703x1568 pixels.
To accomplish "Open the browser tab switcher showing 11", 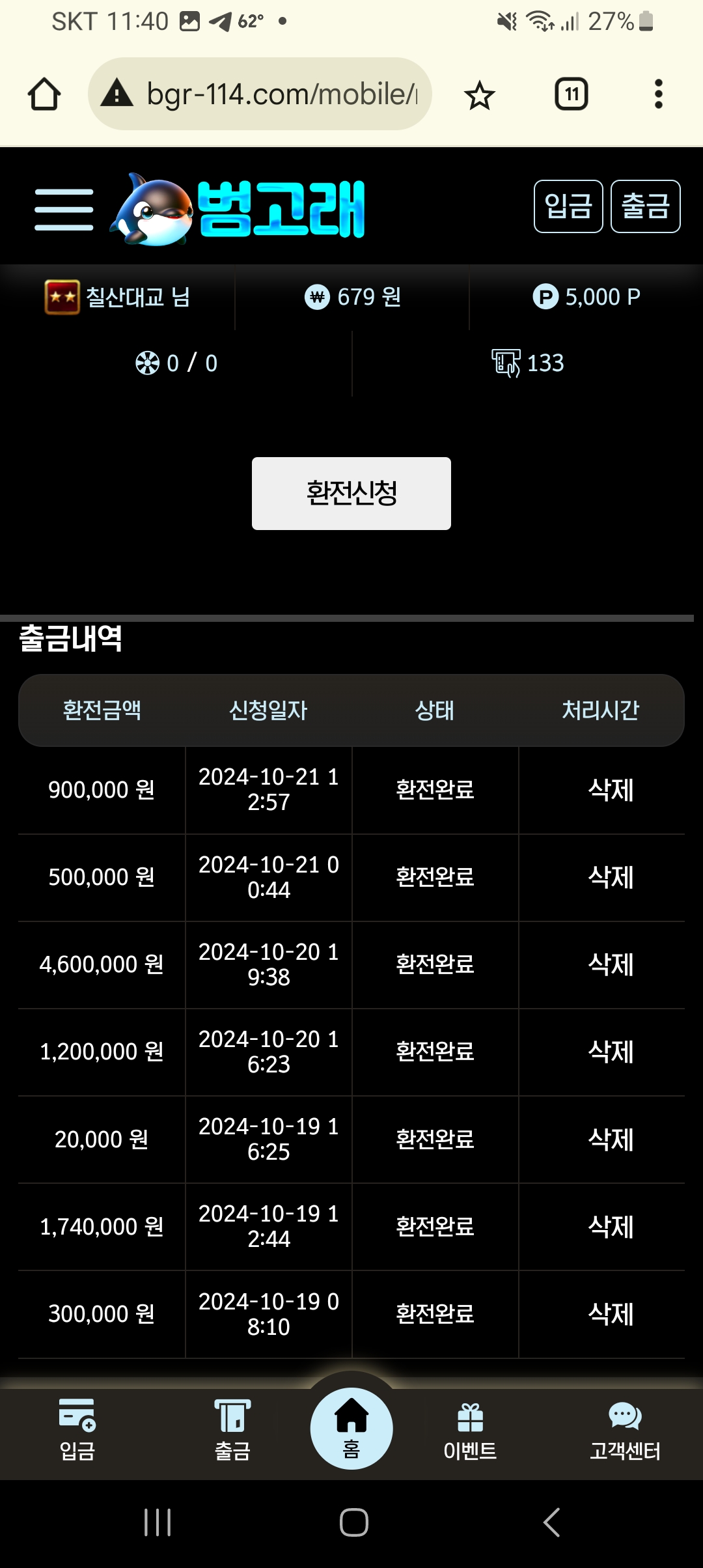I will (x=571, y=94).
